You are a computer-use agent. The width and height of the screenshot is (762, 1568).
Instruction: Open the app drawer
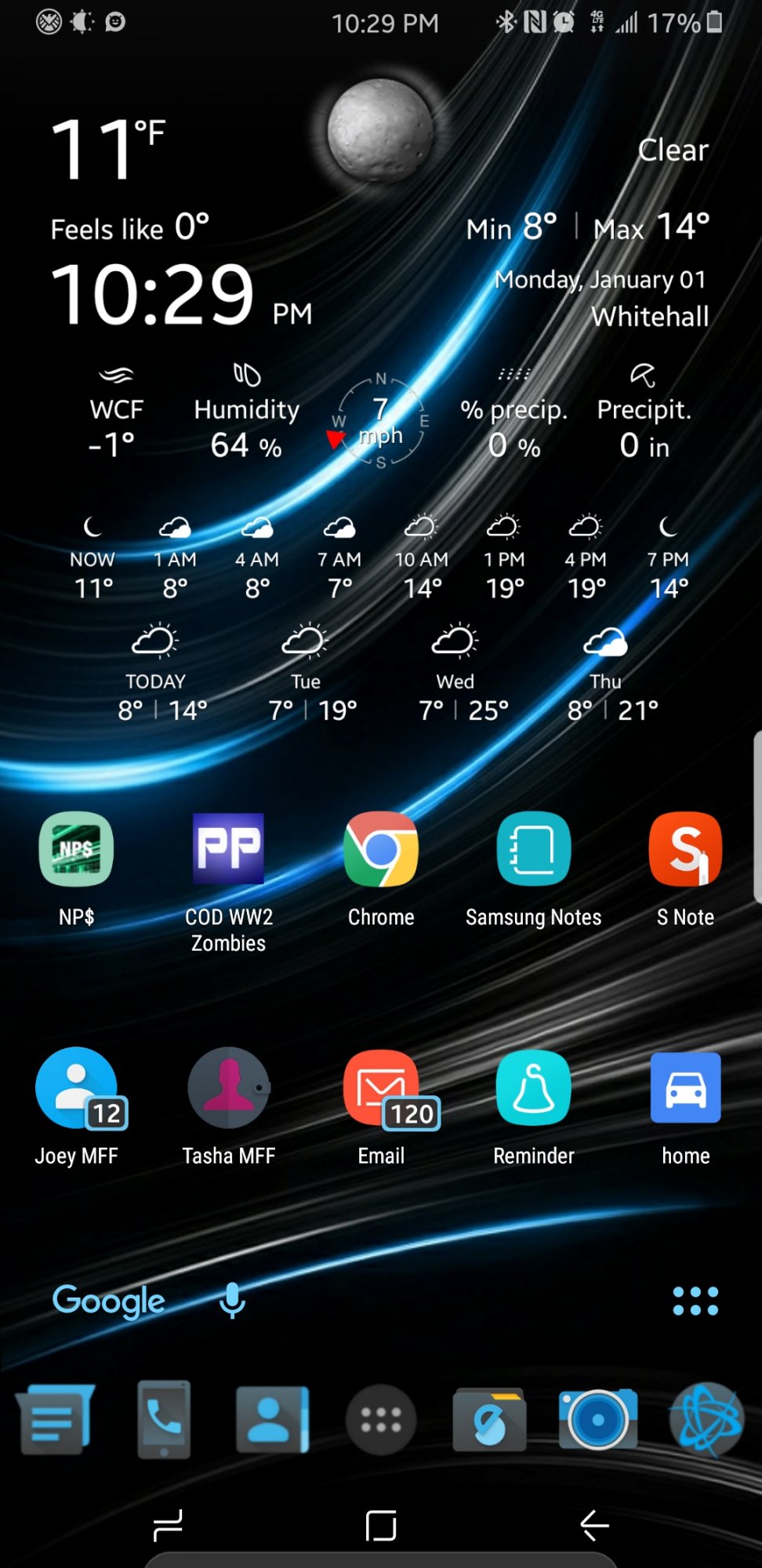click(381, 1420)
